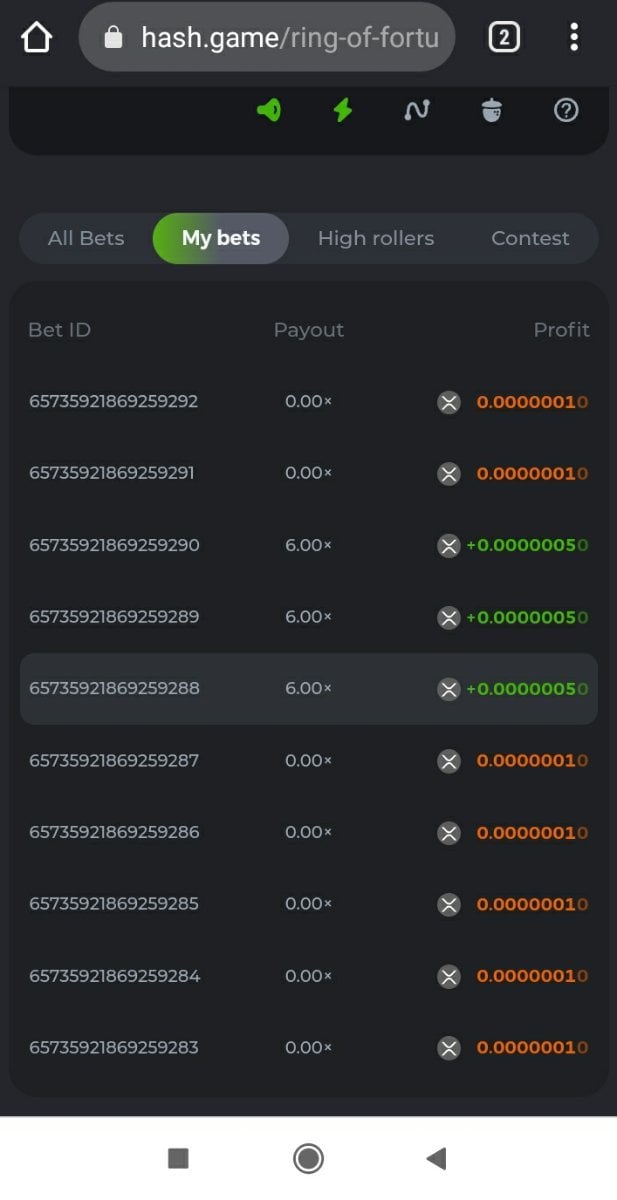Toggle the game sound speaker icon

(x=269, y=110)
